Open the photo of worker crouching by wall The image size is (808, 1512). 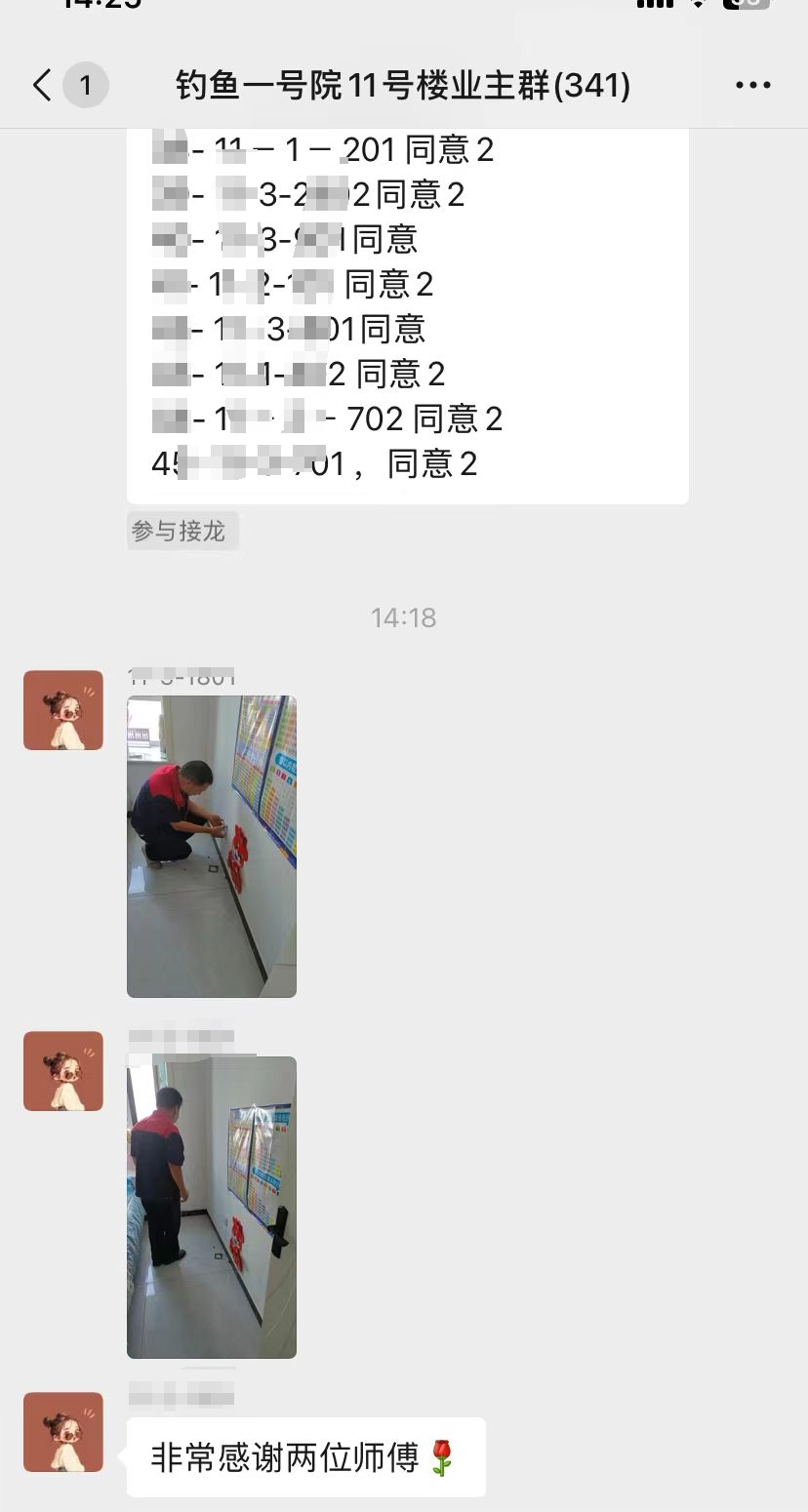[x=212, y=846]
